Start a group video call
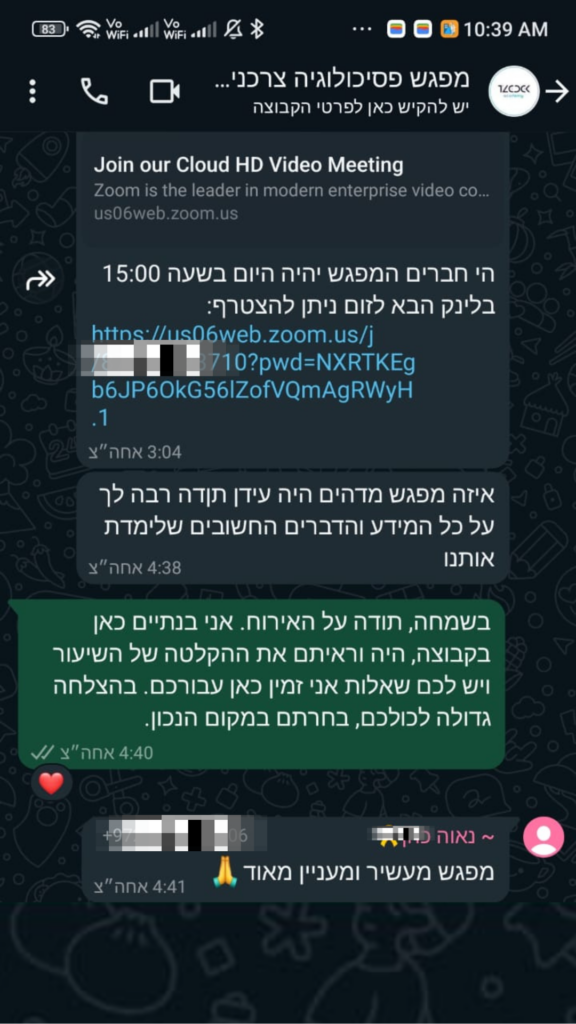The image size is (576, 1024). tap(165, 91)
